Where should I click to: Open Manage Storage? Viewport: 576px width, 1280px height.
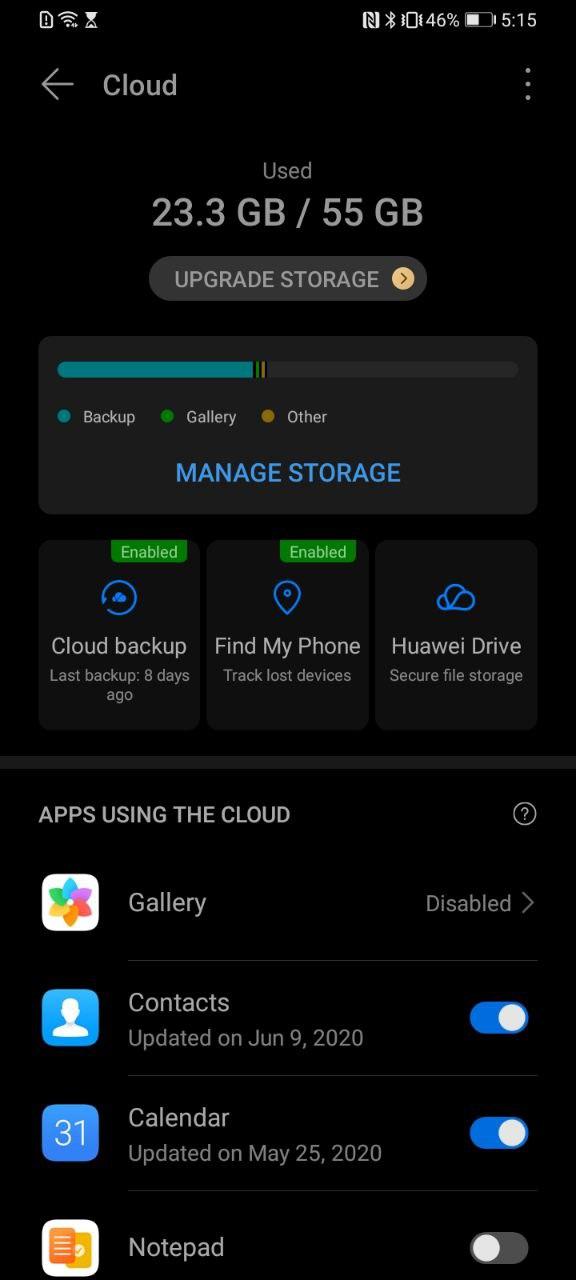coord(288,473)
